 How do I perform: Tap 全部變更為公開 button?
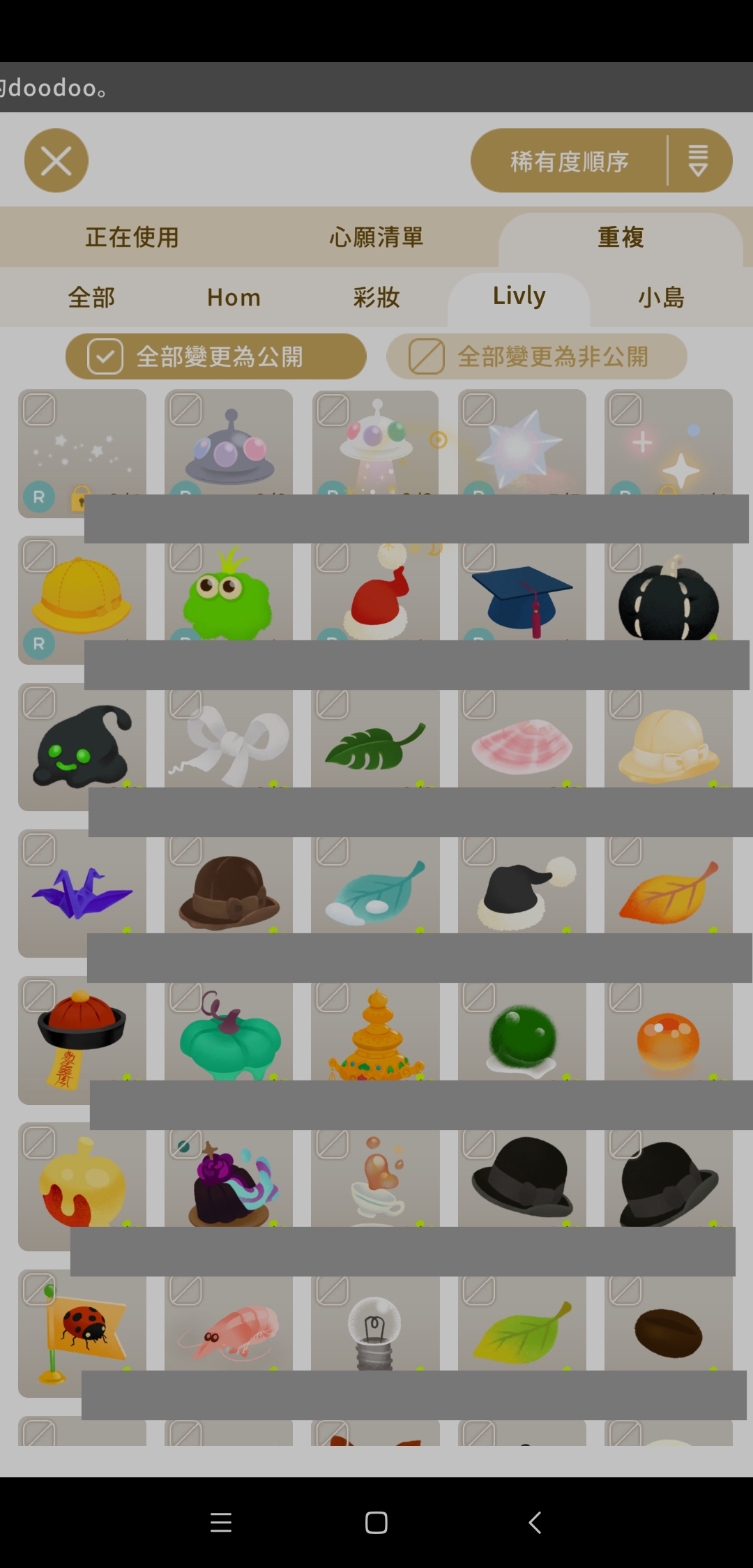[x=216, y=357]
